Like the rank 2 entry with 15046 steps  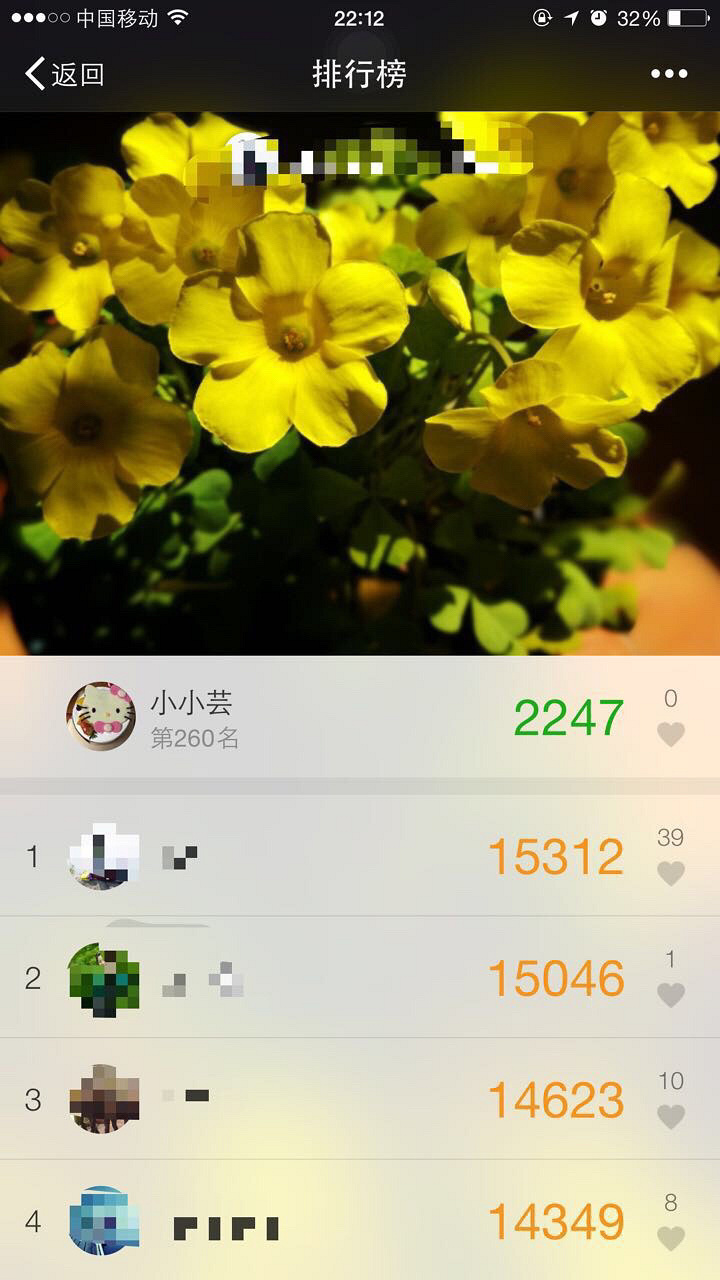tap(671, 994)
